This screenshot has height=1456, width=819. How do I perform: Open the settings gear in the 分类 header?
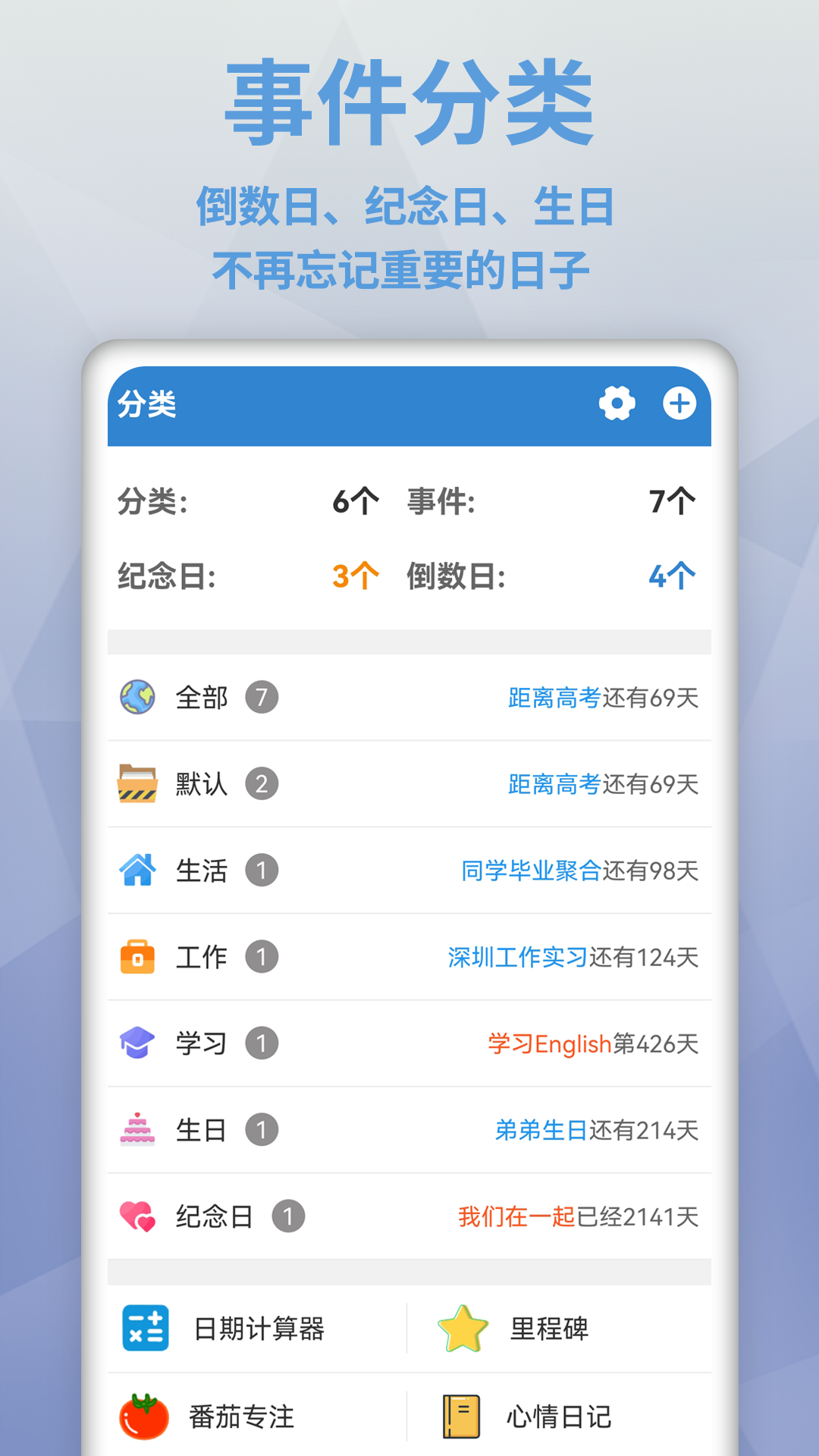(618, 404)
